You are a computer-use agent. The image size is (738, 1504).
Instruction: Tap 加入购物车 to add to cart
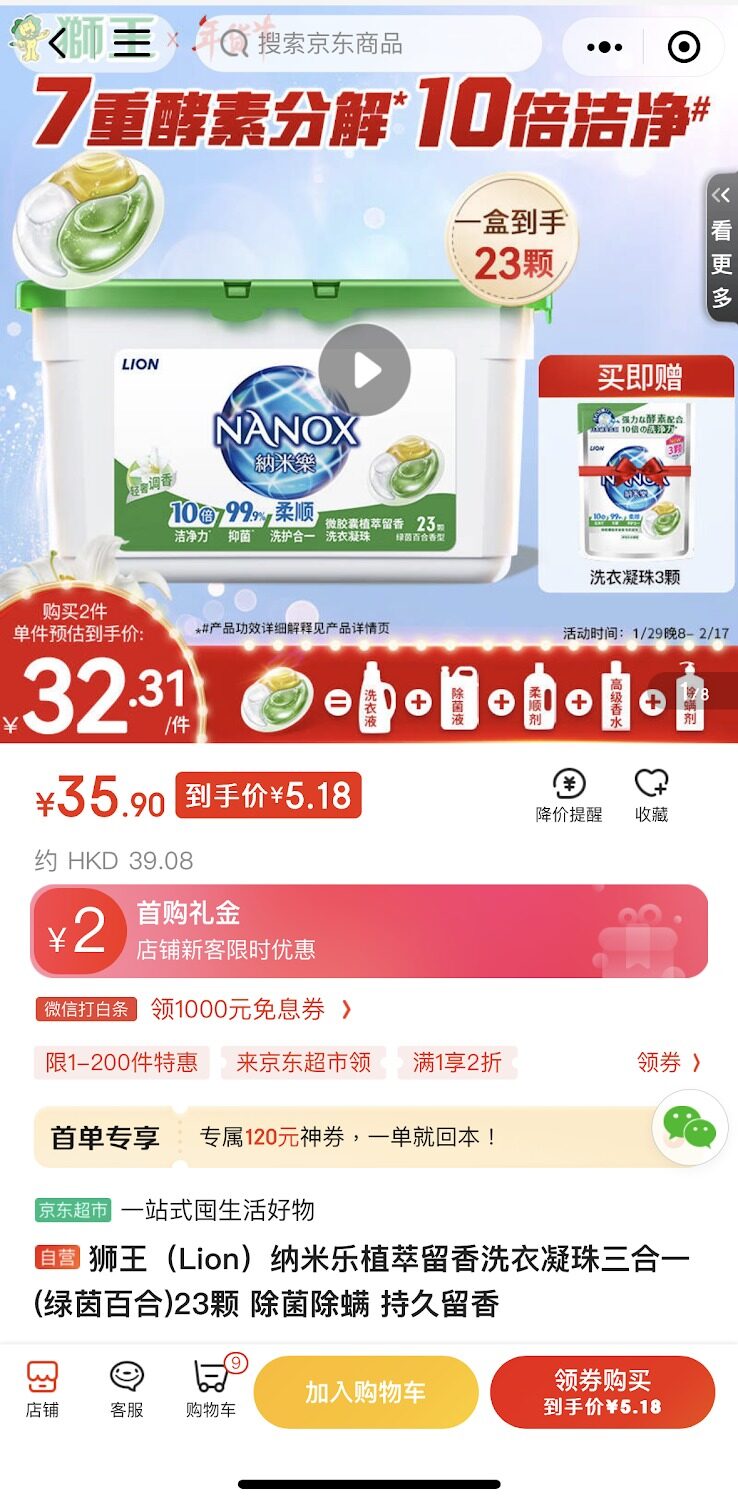[366, 1392]
